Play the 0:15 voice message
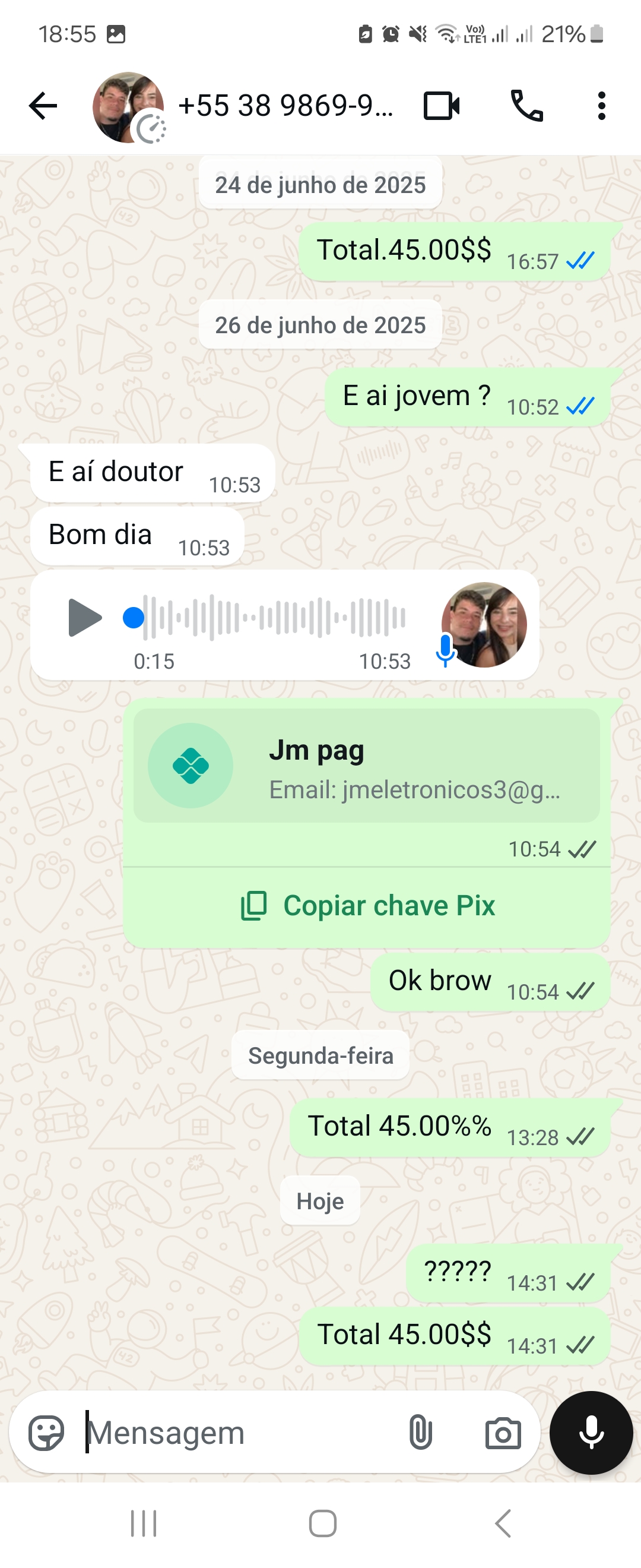This screenshot has width=641, height=1568. point(85,618)
